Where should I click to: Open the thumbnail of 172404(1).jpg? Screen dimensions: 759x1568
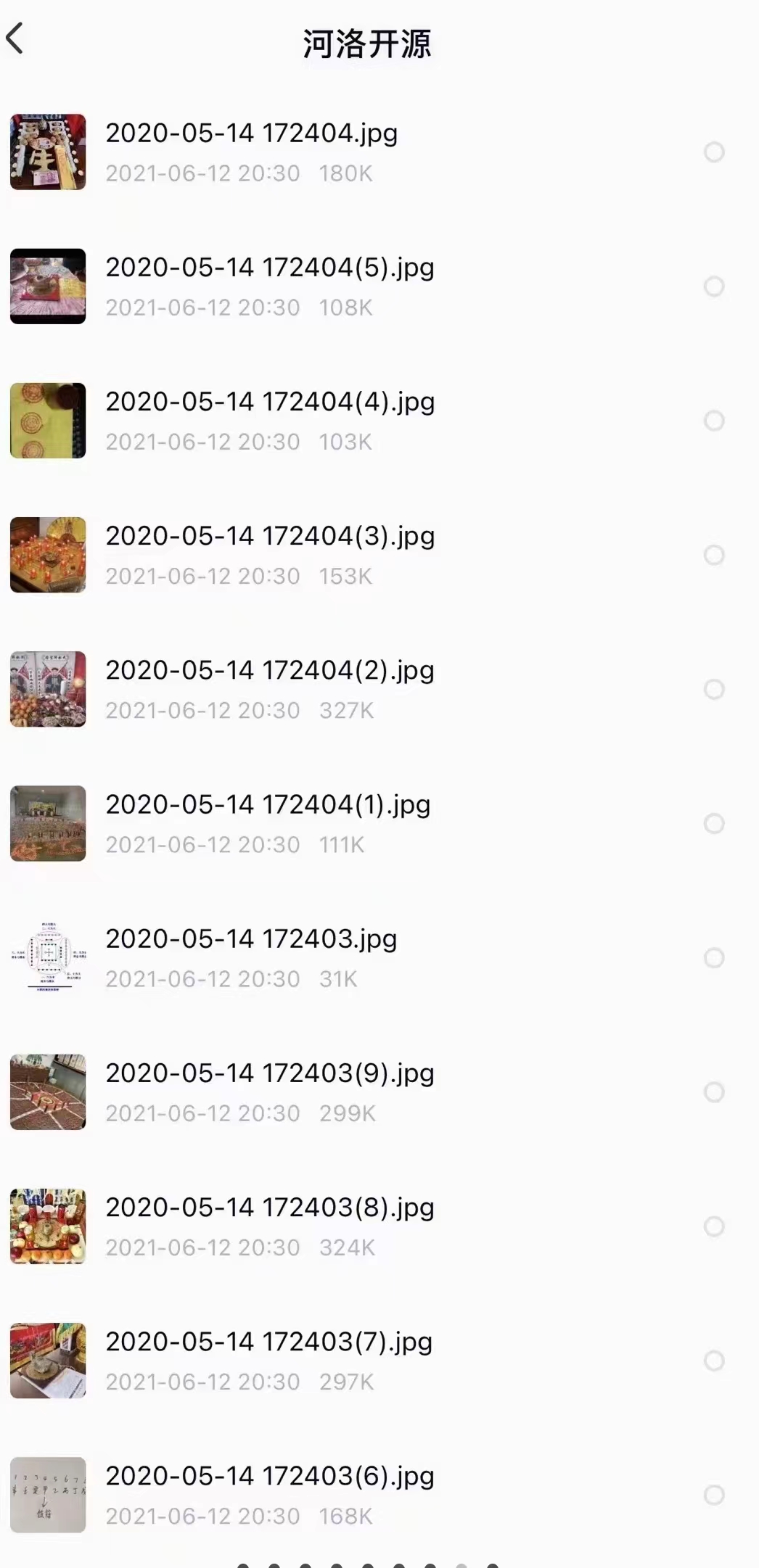coord(46,824)
